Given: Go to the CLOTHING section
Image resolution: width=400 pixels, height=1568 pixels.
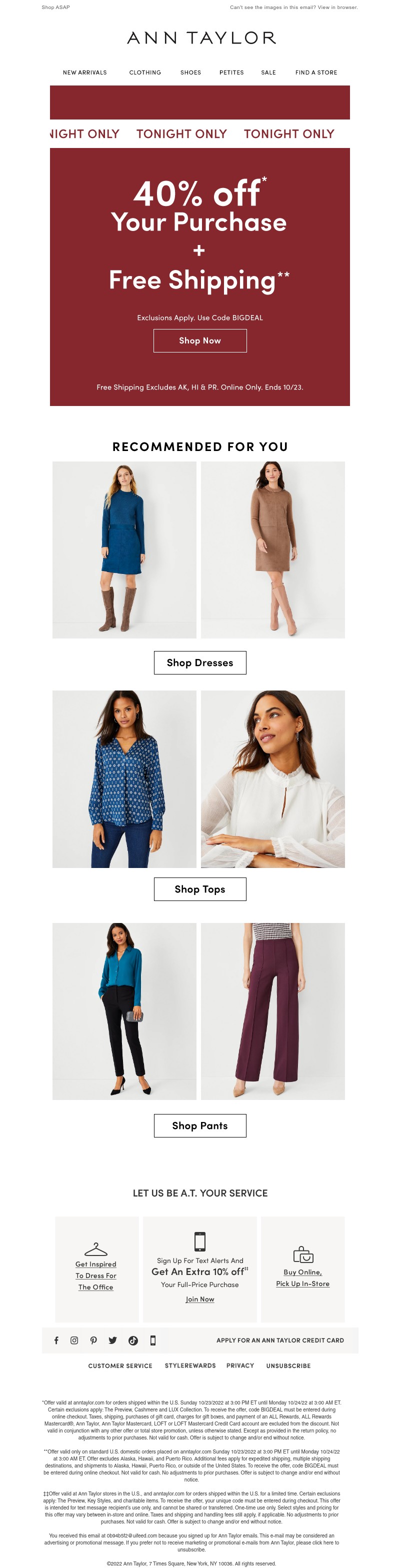Looking at the screenshot, I should (145, 72).
